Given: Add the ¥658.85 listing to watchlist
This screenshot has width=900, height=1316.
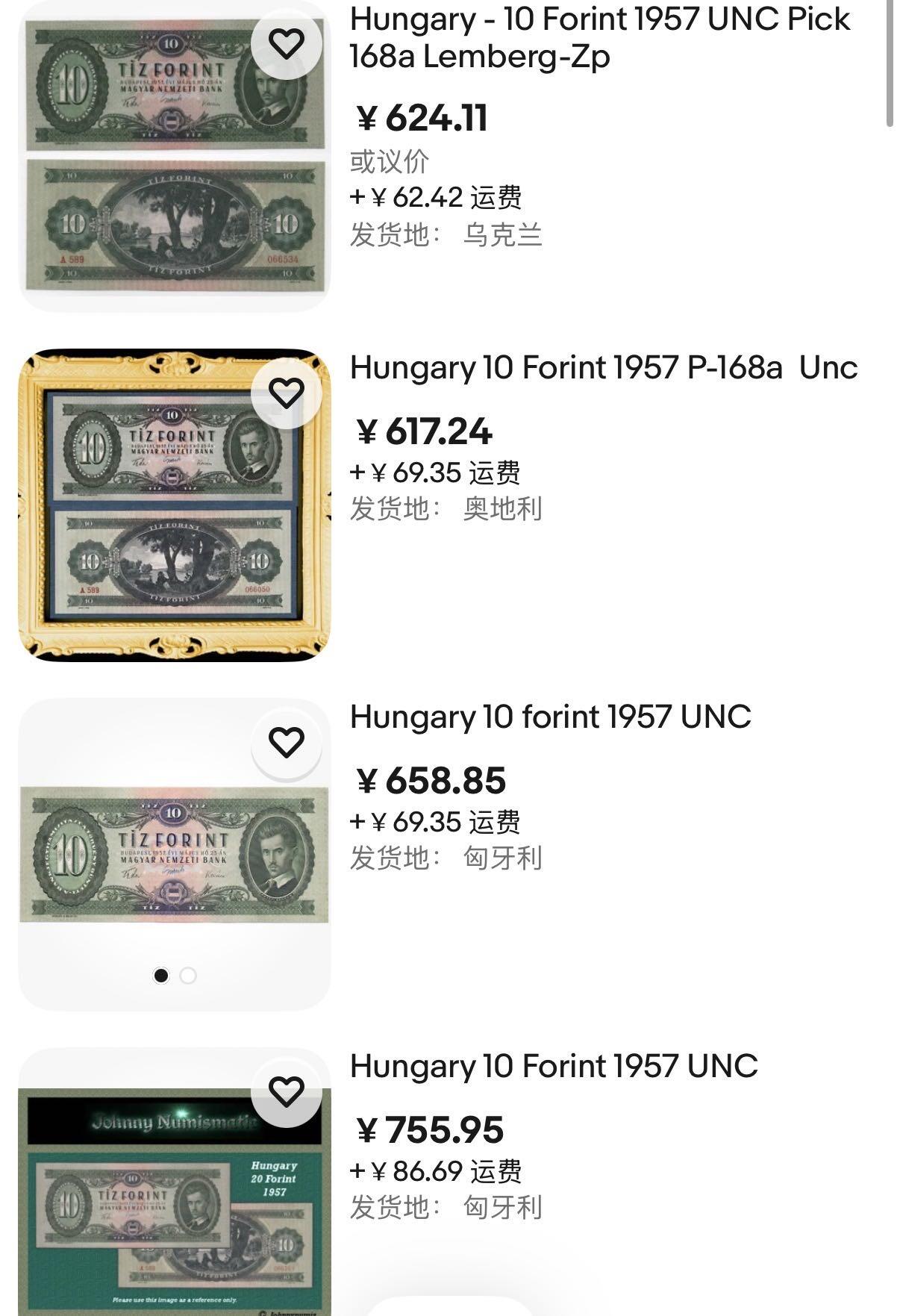Looking at the screenshot, I should tap(287, 742).
